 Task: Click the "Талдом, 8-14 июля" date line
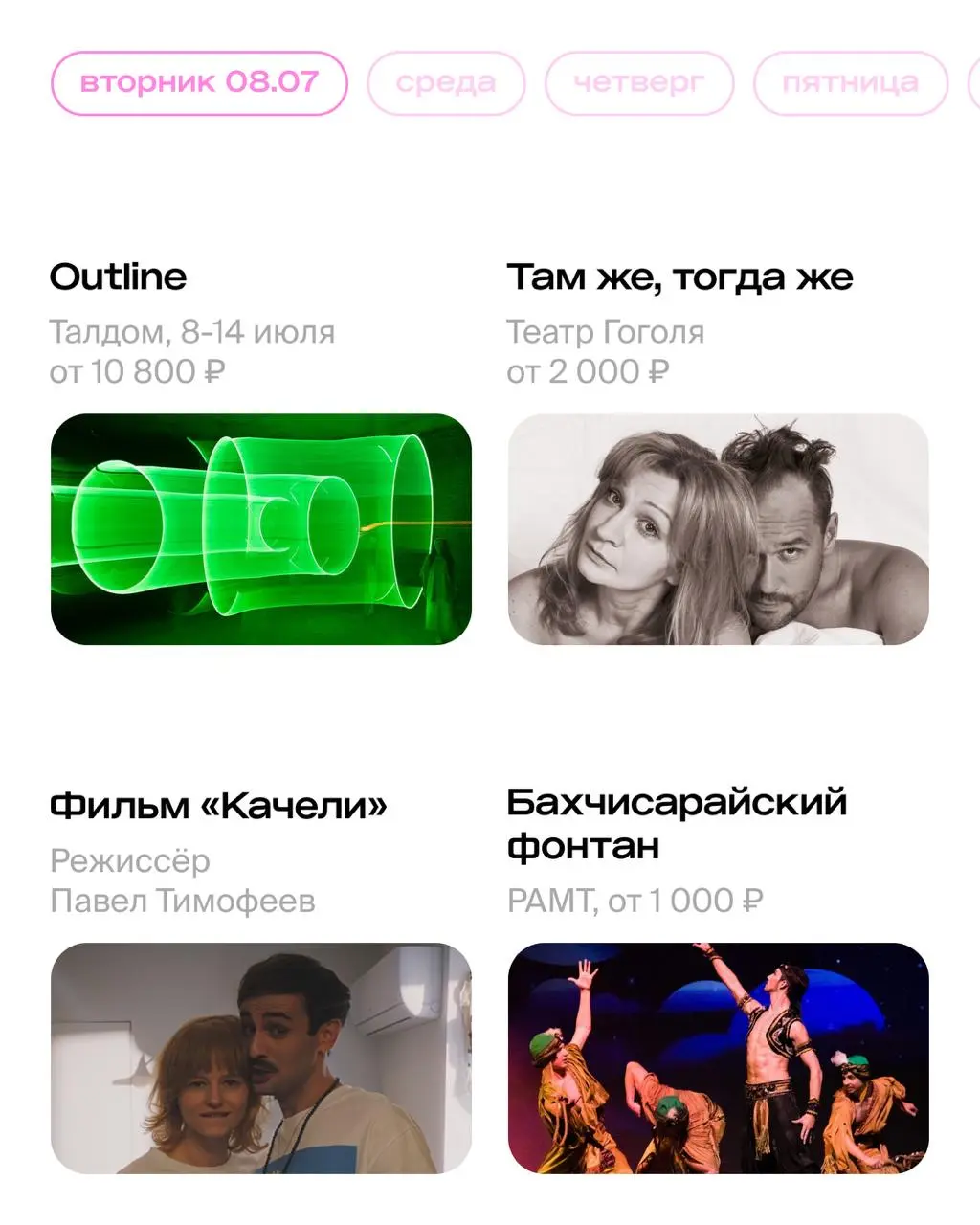(192, 333)
